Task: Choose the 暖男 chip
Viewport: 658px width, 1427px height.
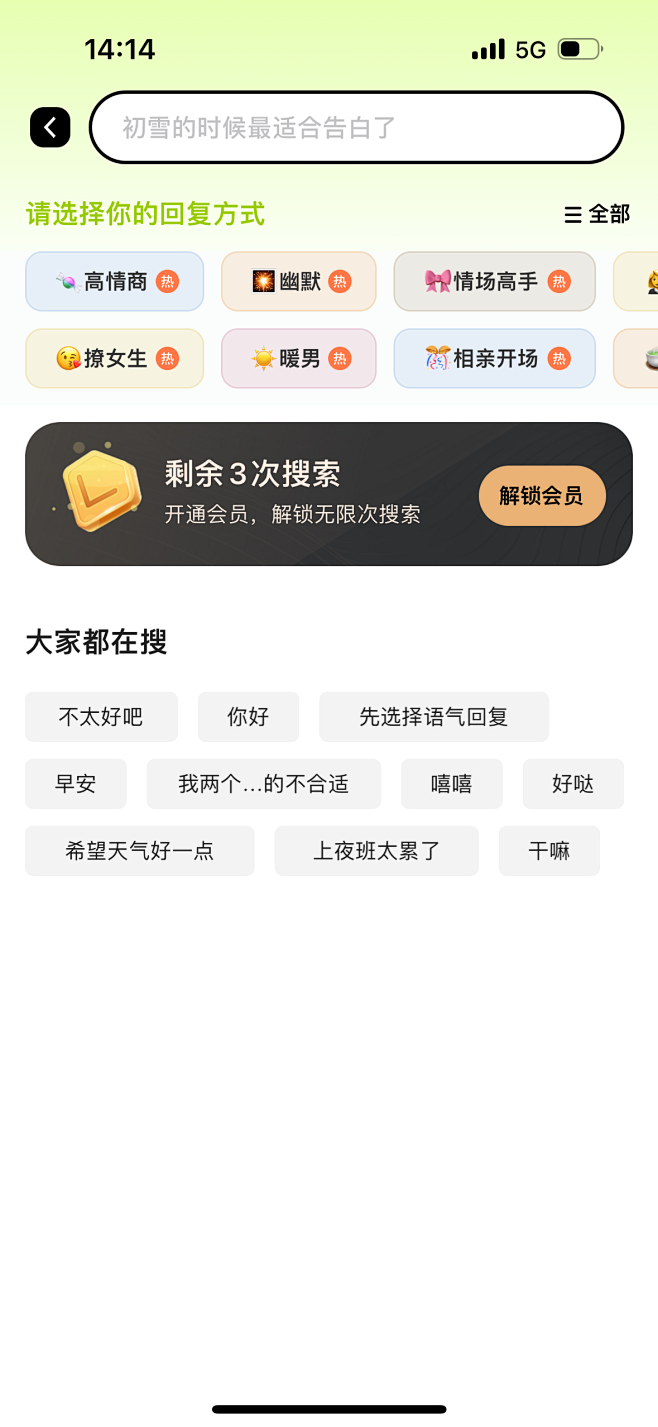Action: click(x=299, y=358)
